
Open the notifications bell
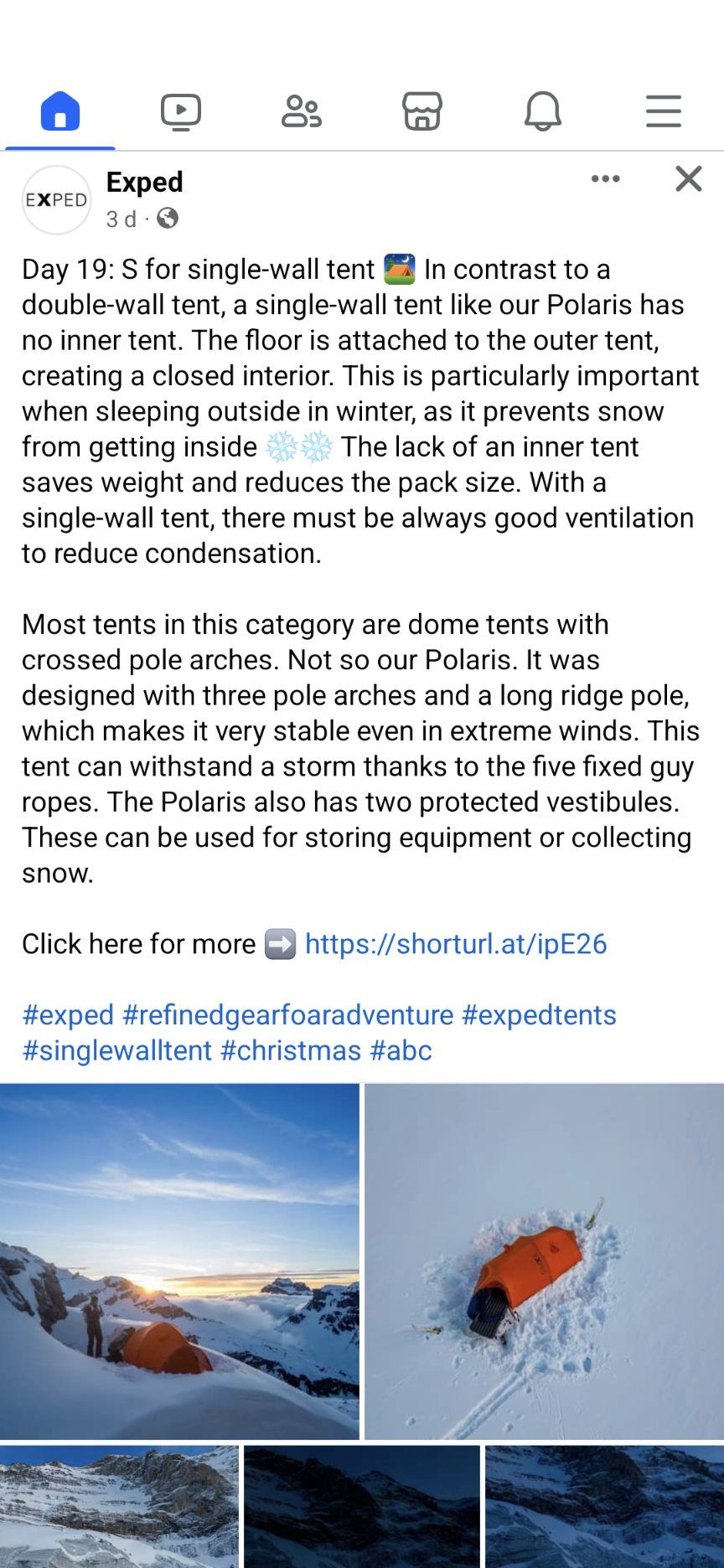[543, 111]
